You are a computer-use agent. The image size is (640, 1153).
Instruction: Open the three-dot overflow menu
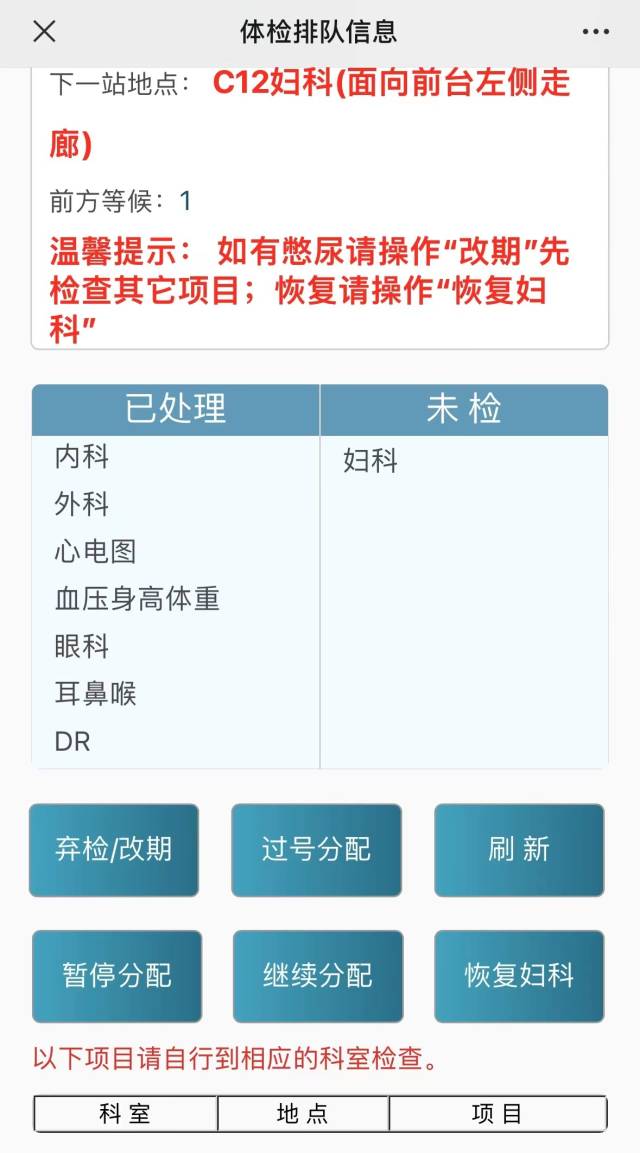(x=595, y=32)
